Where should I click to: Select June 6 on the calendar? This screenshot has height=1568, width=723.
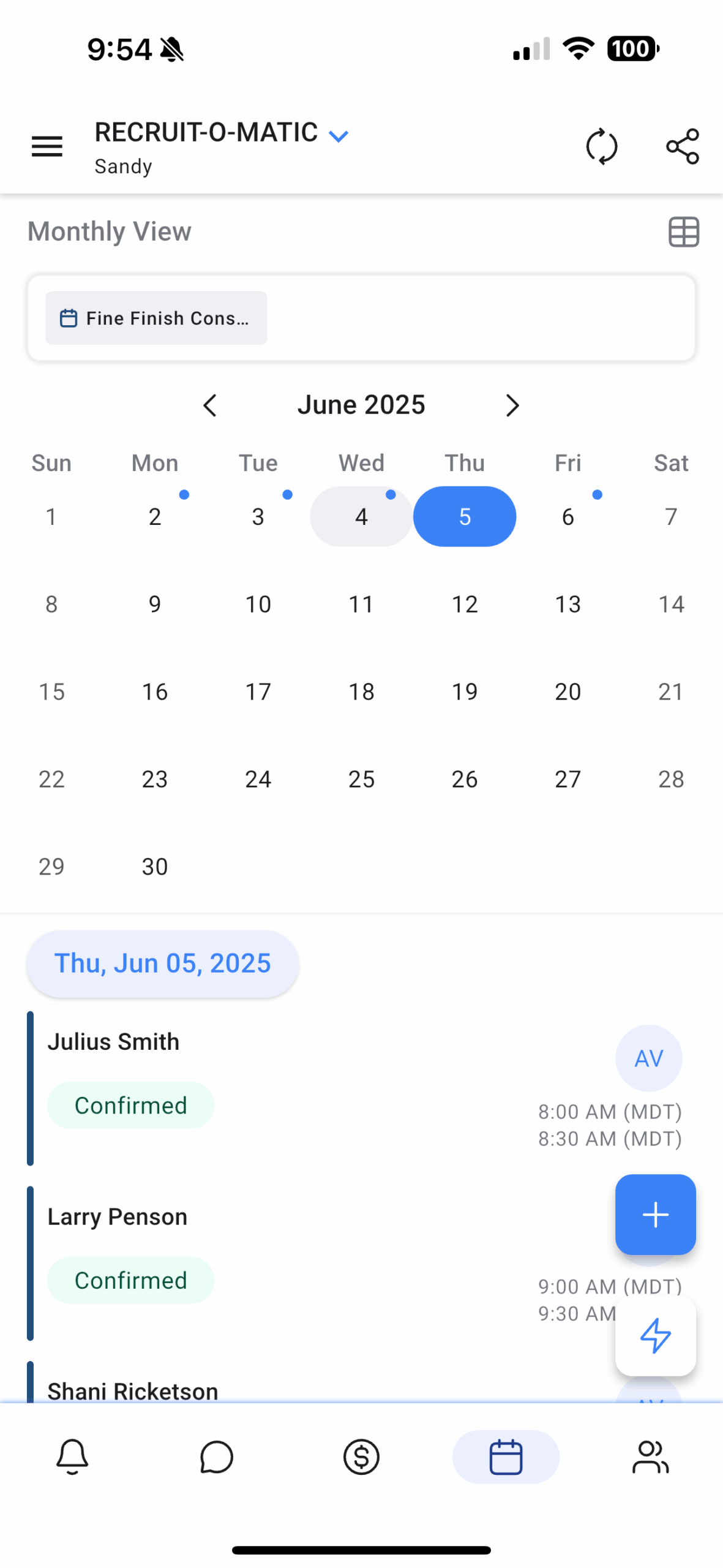click(568, 516)
